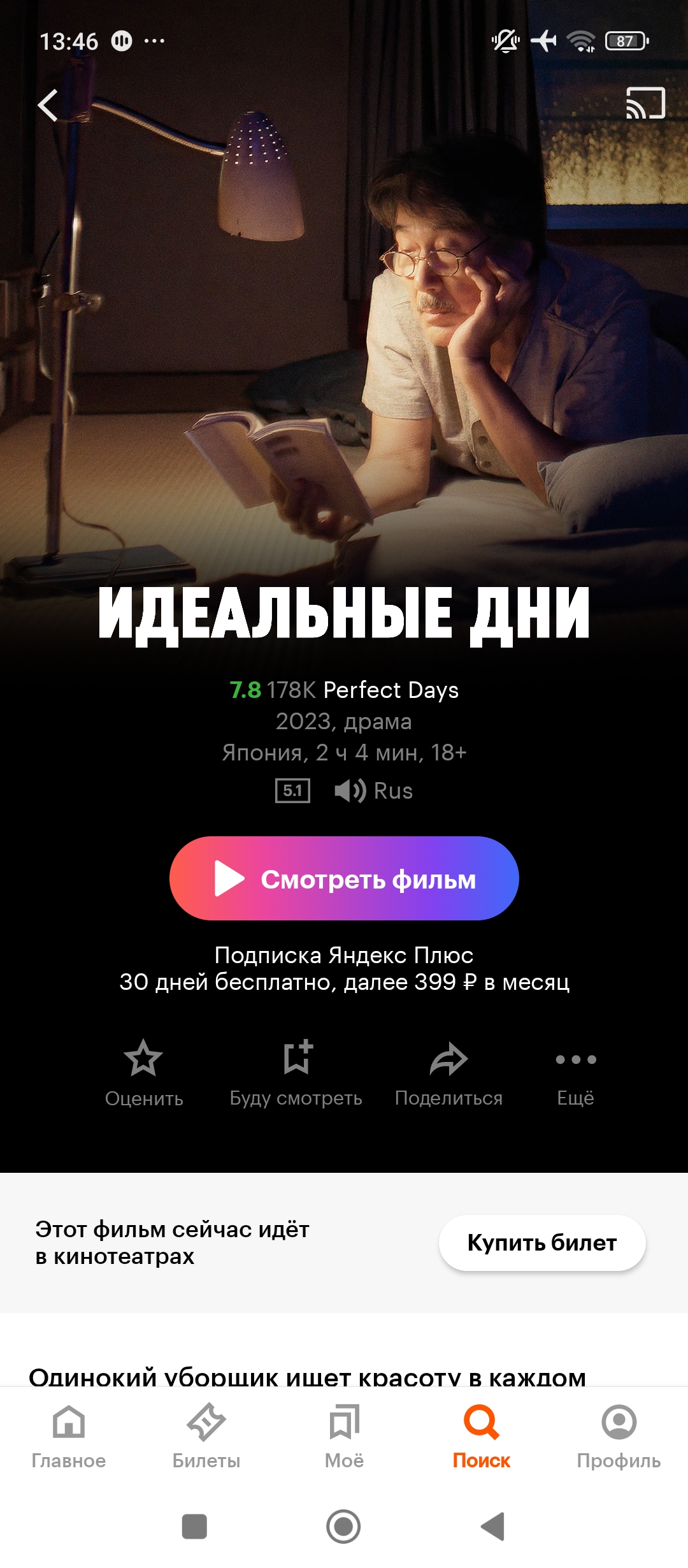Switch to the Моё tab
Image resolution: width=688 pixels, height=1568 pixels.
point(344,1434)
